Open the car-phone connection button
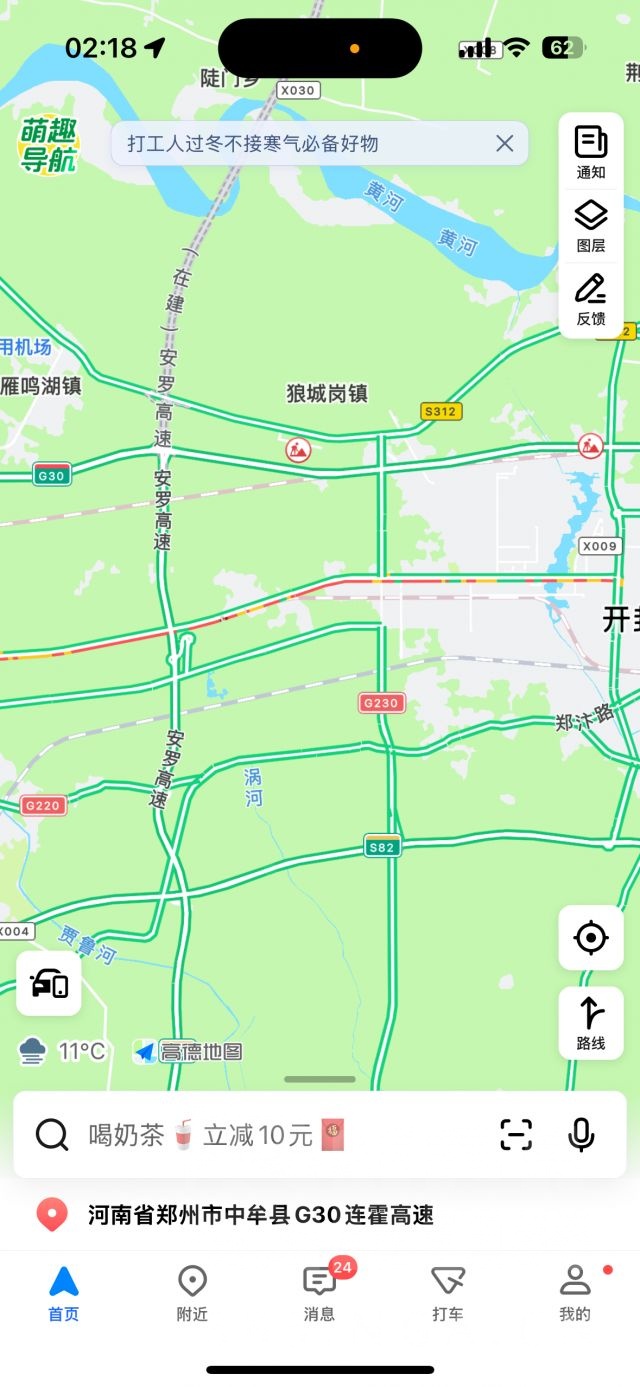640x1387 pixels. click(49, 984)
